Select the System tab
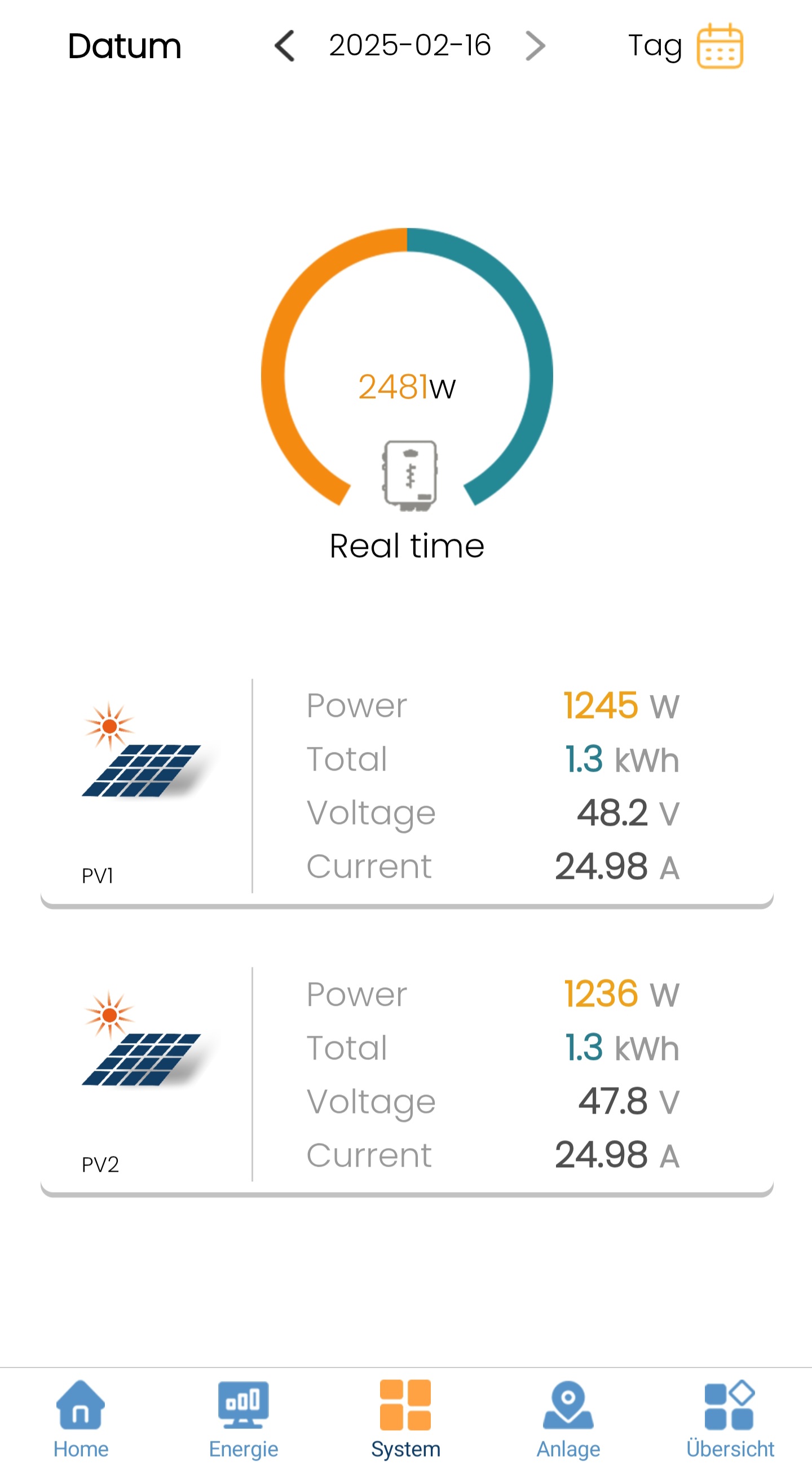This screenshot has height=1473, width=812. [x=405, y=1417]
